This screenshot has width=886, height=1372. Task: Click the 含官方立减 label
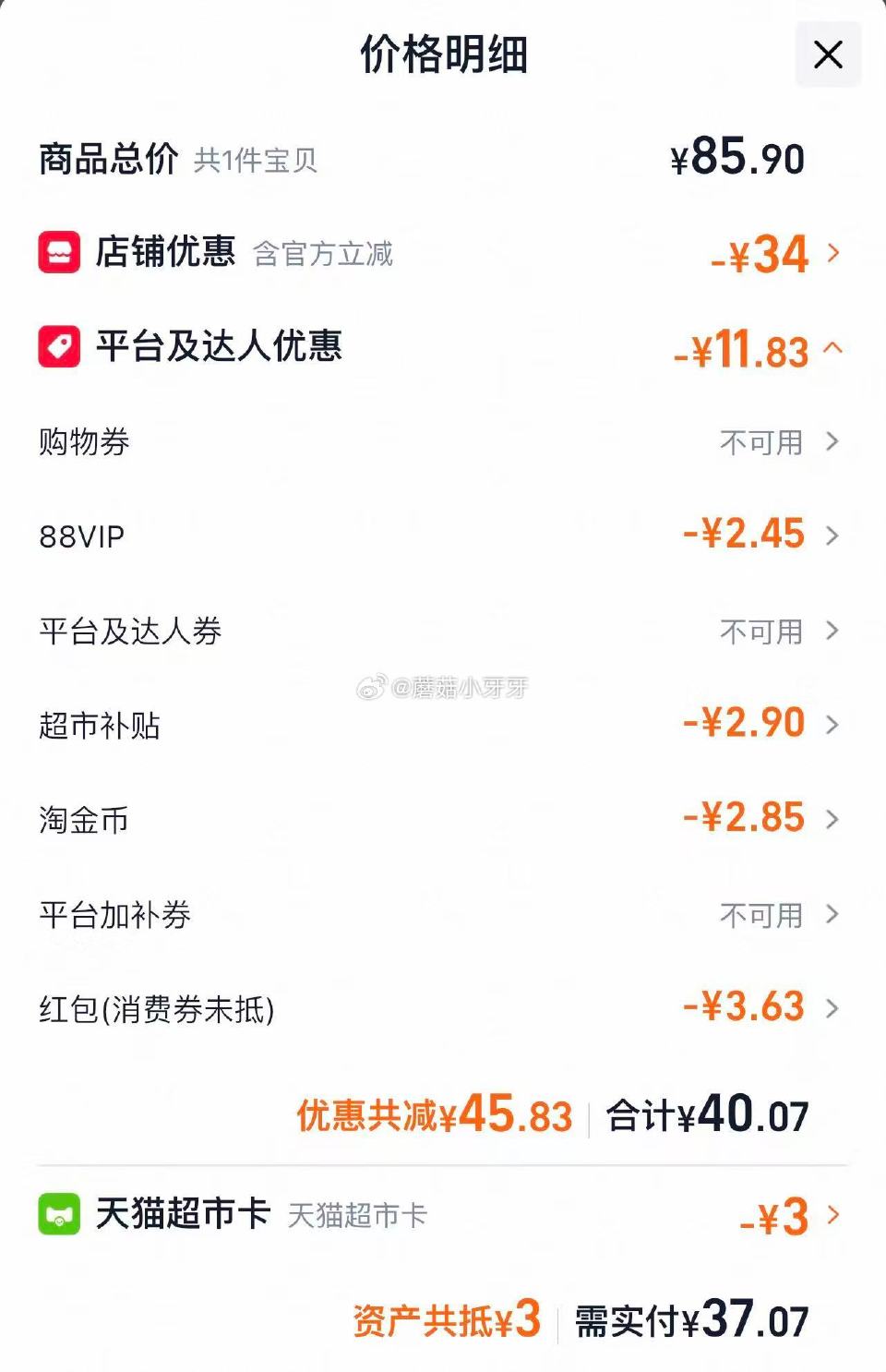click(x=323, y=257)
